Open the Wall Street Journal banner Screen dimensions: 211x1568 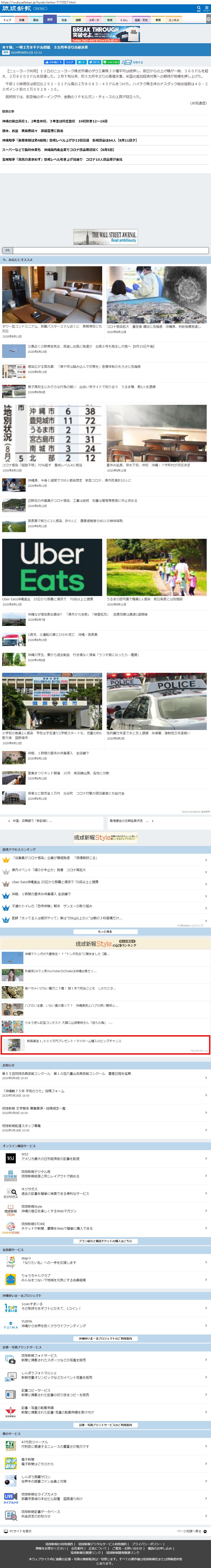pyautogui.click(x=105, y=236)
